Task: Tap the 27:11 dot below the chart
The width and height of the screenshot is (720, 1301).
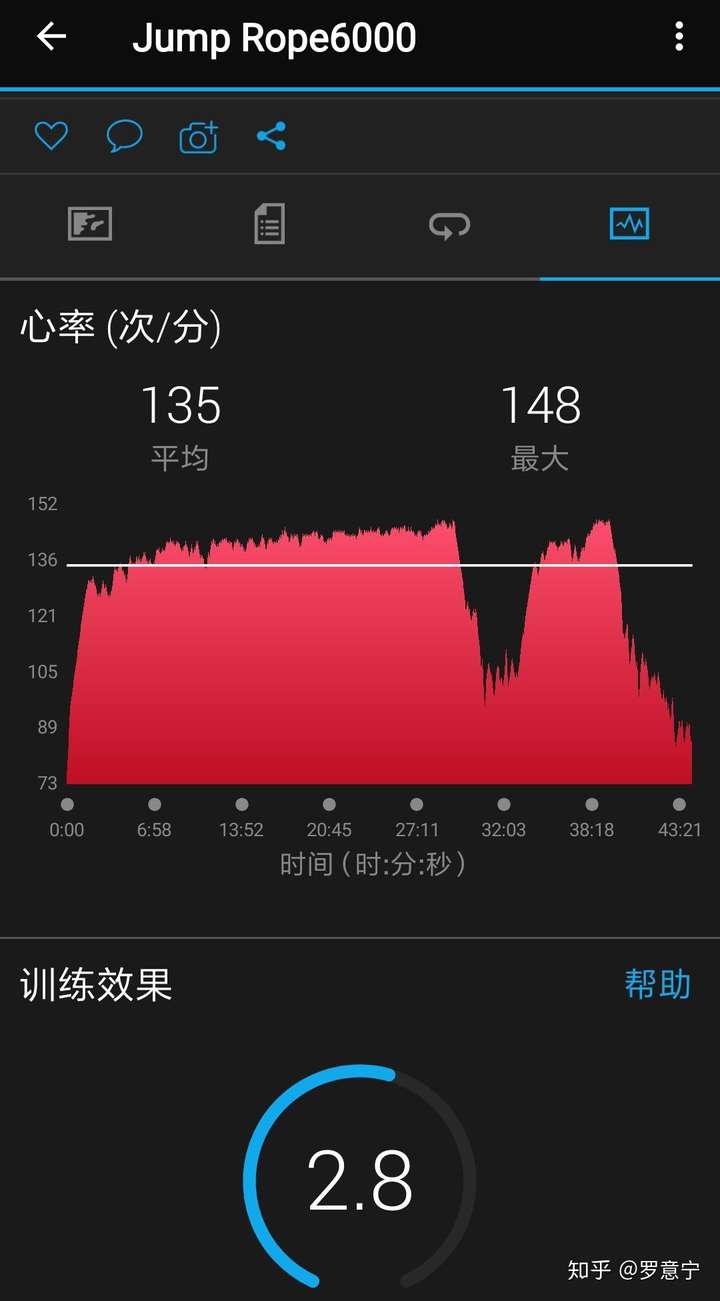Action: click(x=416, y=803)
